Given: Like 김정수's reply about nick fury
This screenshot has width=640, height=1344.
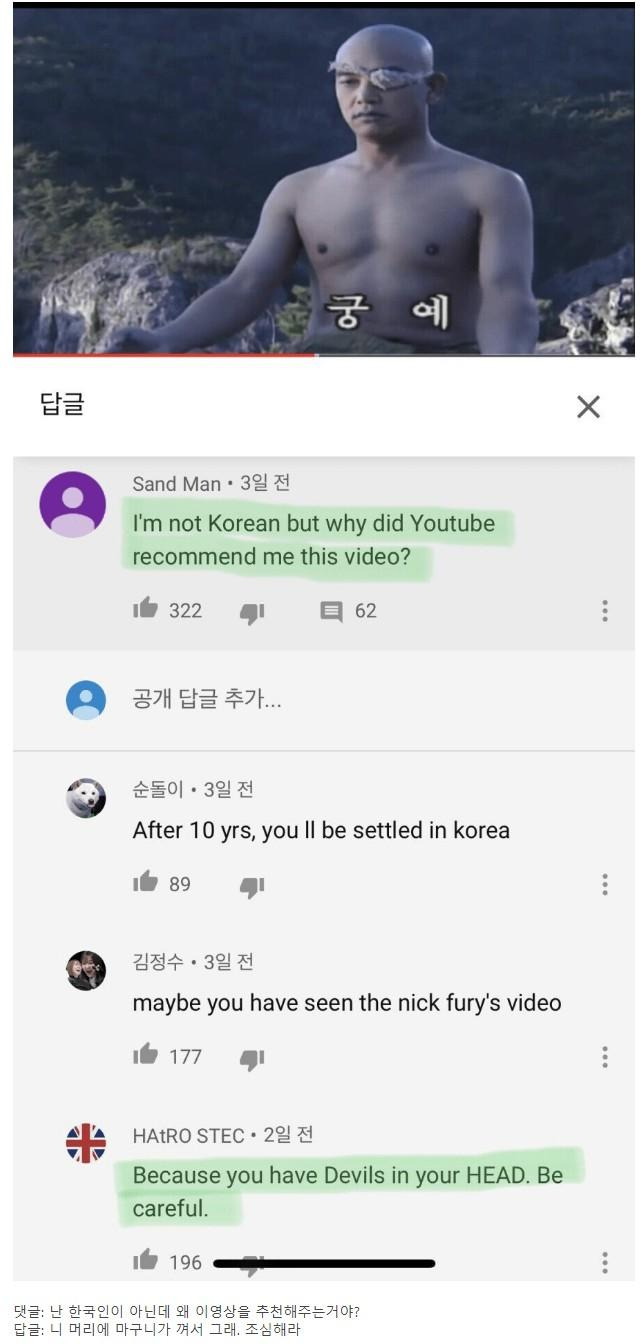Looking at the screenshot, I should (145, 1055).
